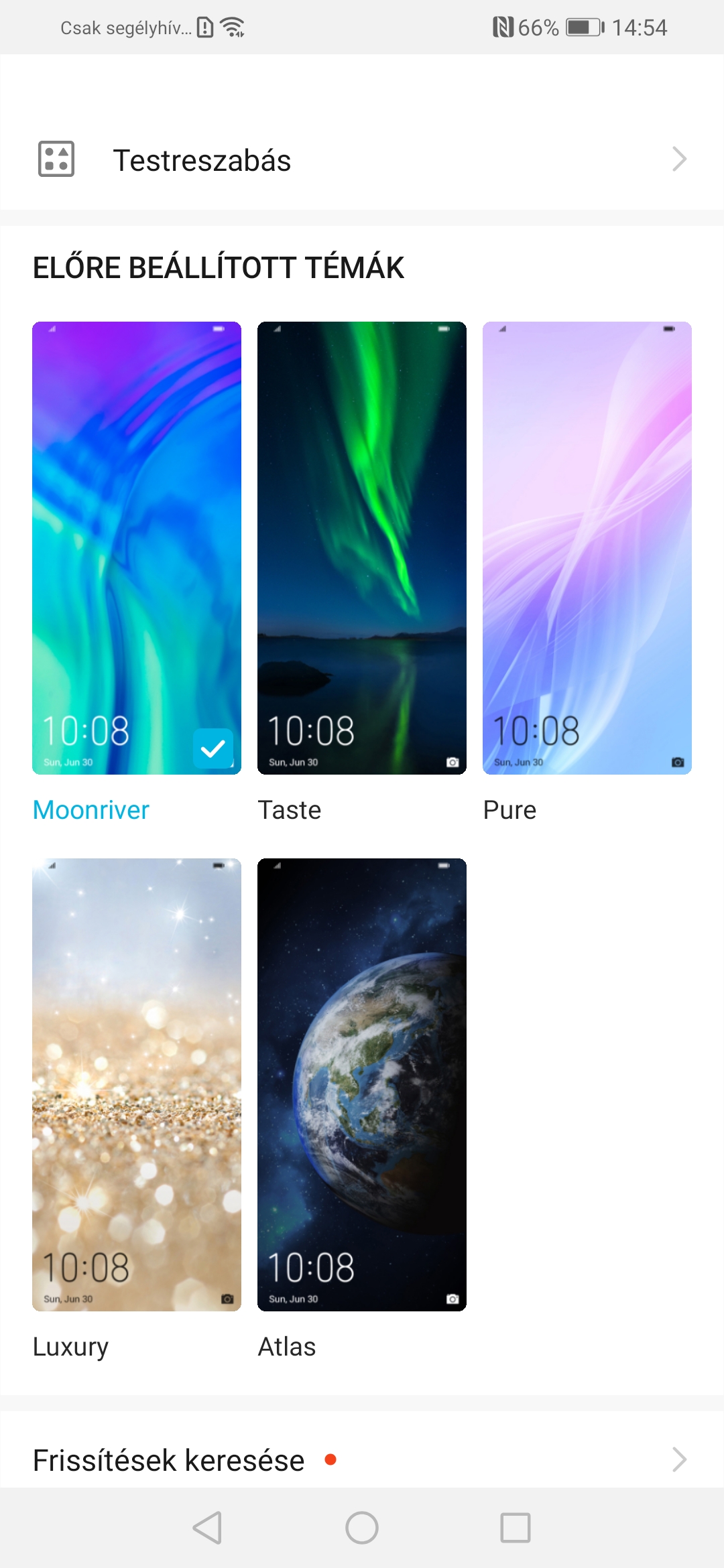Go back using the system back button

pos(207,1528)
